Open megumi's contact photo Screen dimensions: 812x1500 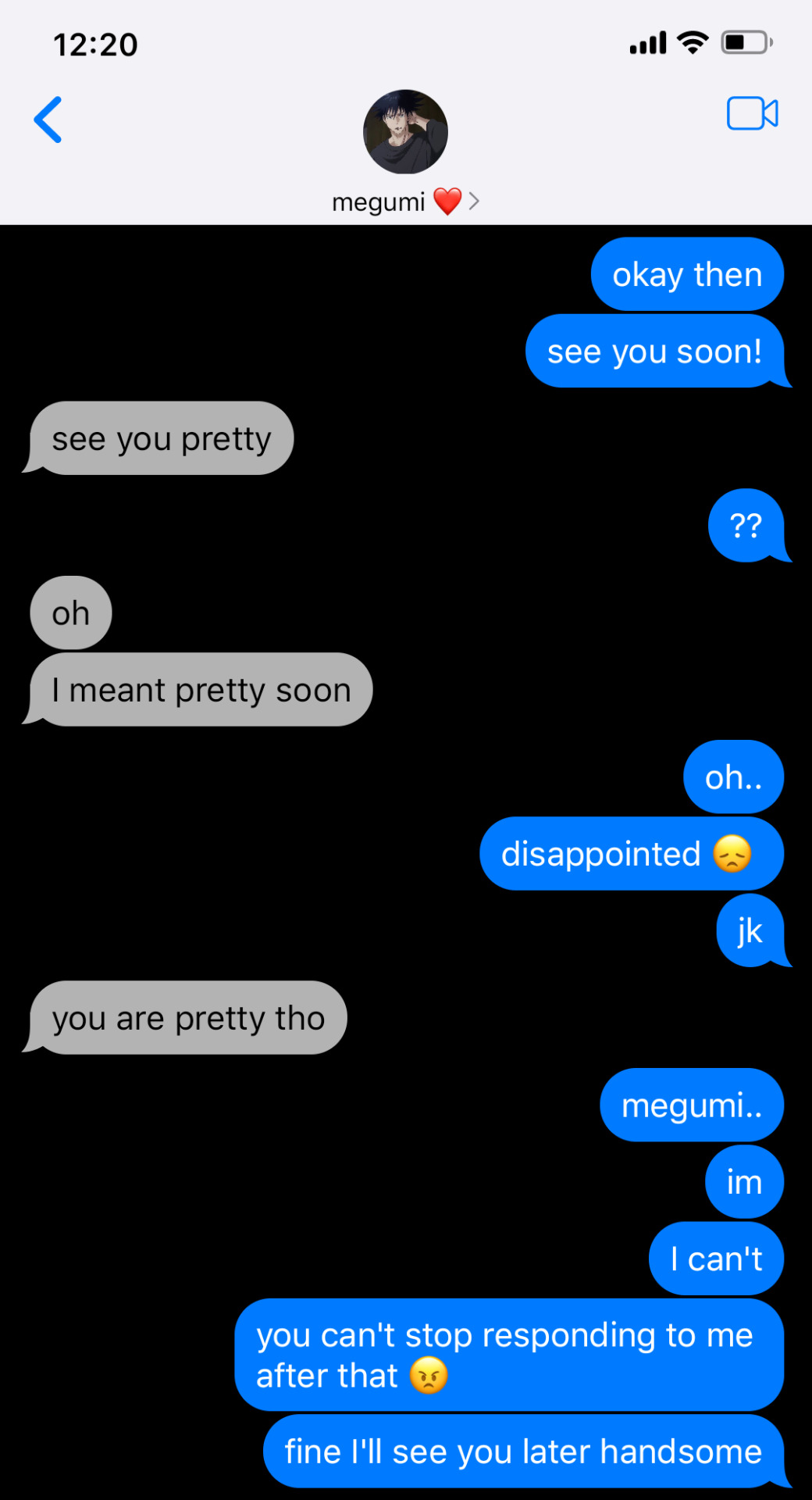[x=405, y=132]
